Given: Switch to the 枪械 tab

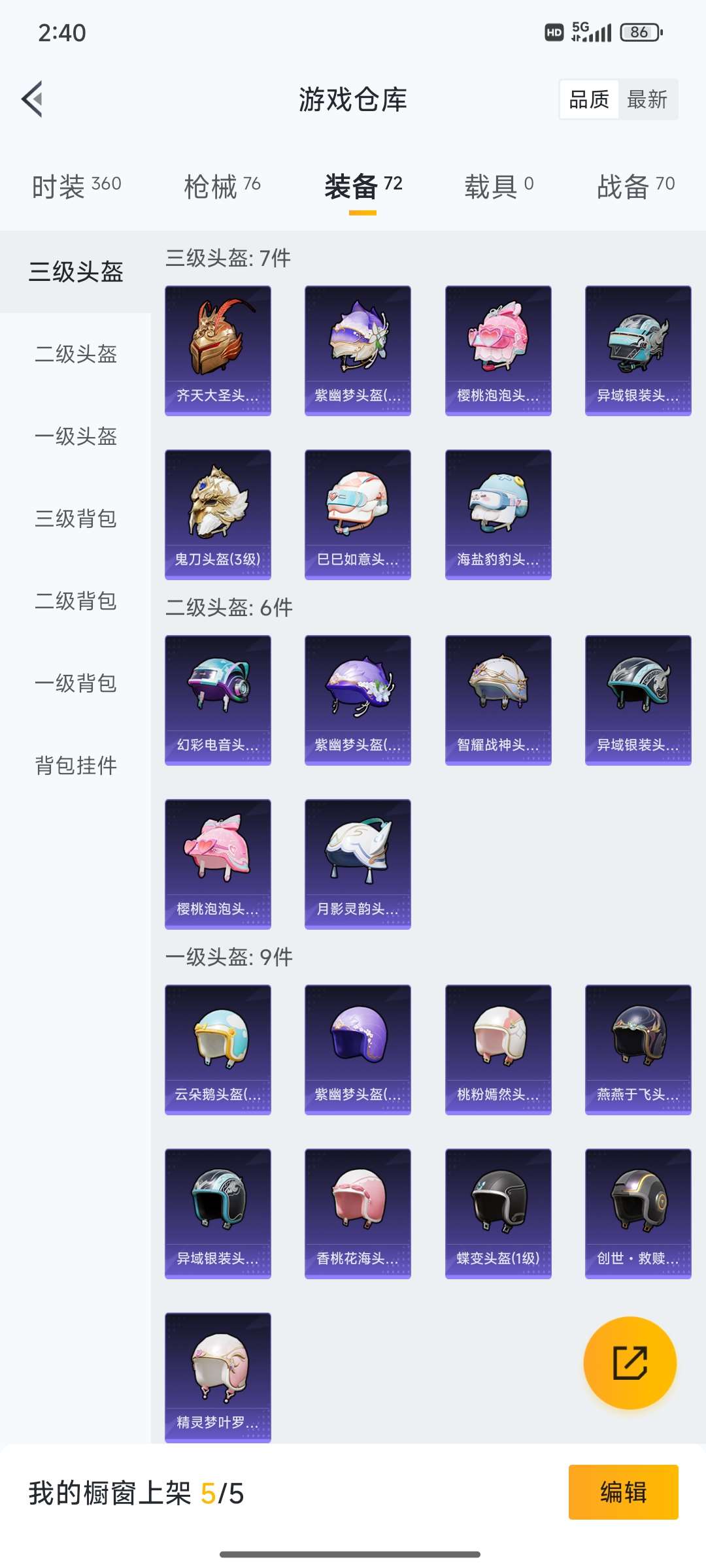Looking at the screenshot, I should pos(222,187).
